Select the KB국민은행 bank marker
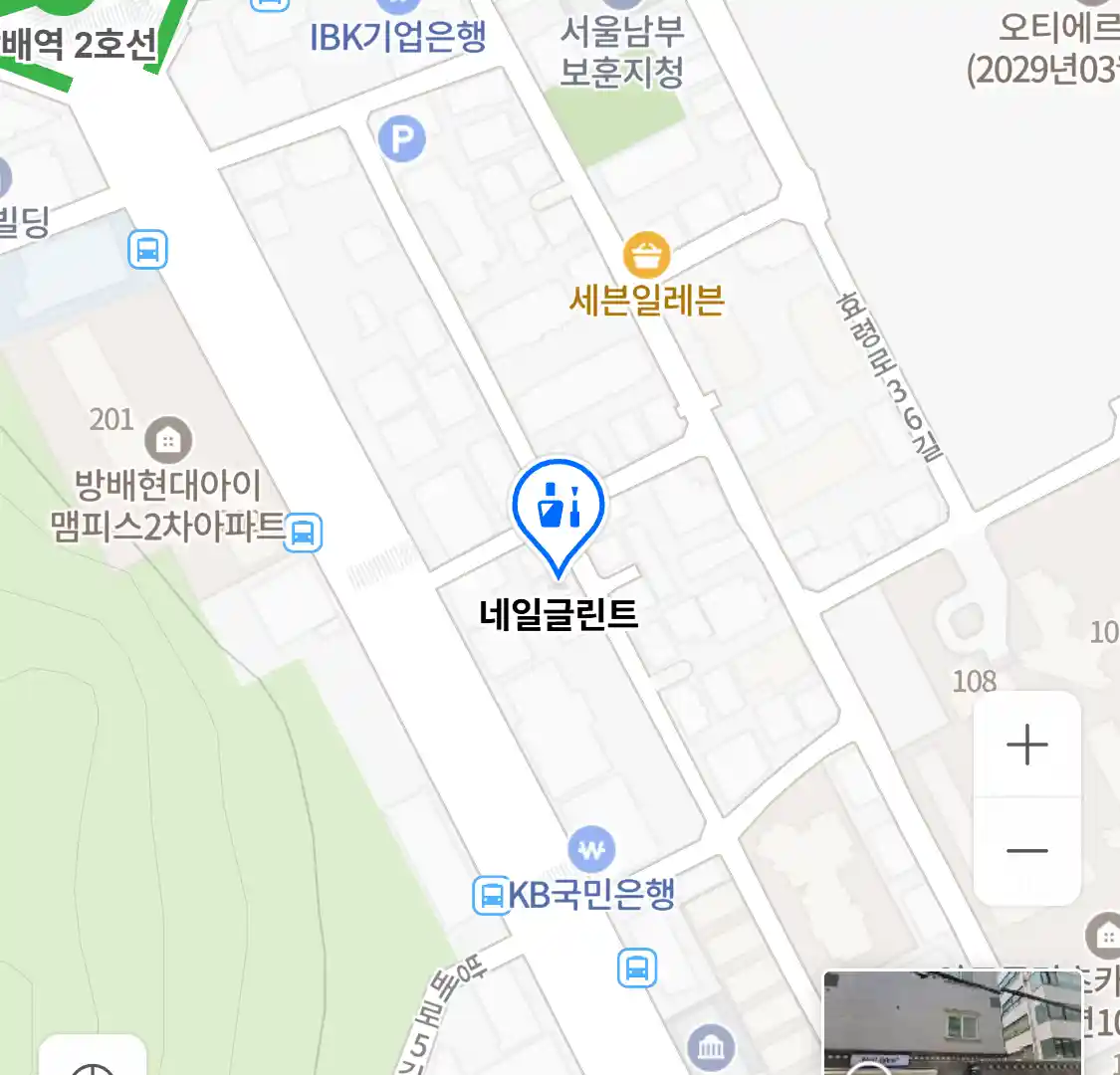 tap(591, 850)
